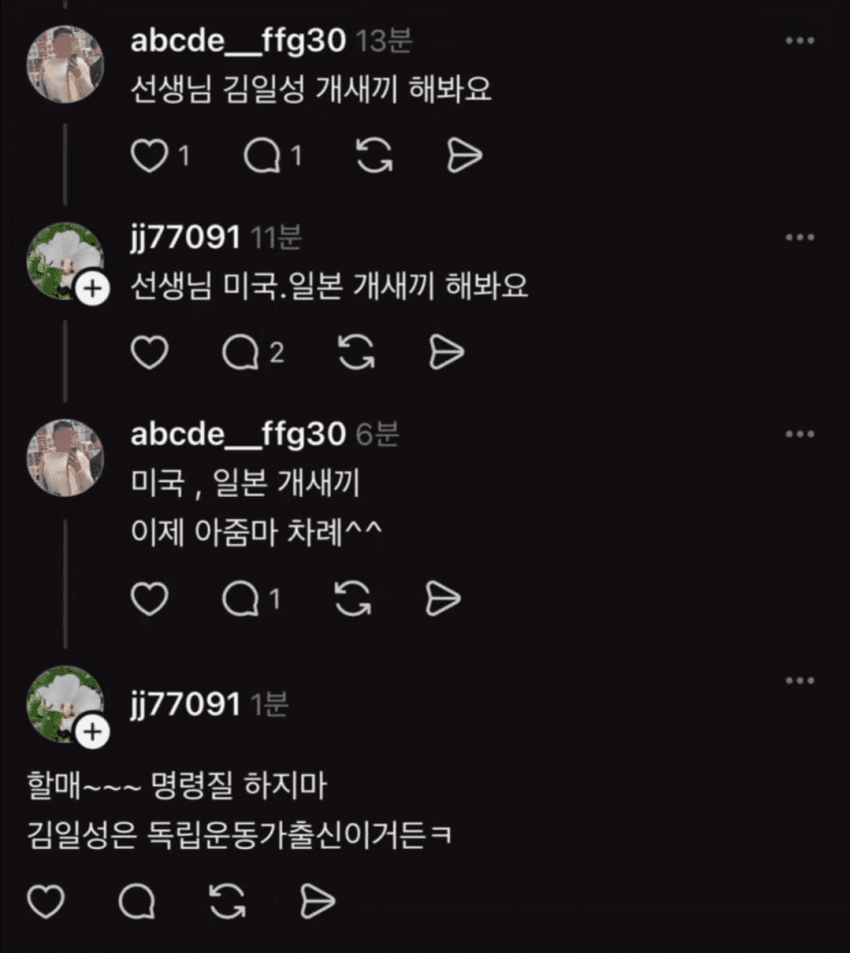Open replies on abcde__ffg30's 13분 comment

(x=262, y=156)
